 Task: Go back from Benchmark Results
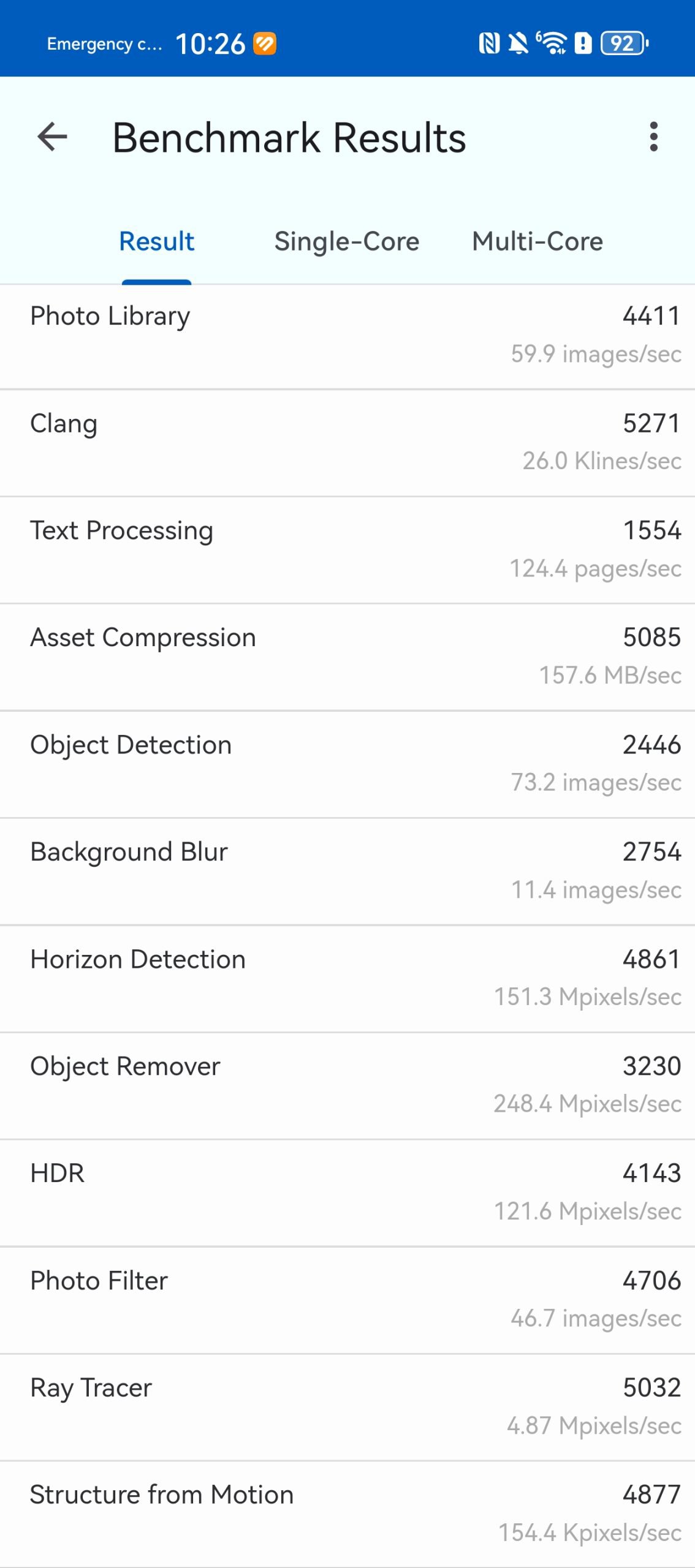52,137
